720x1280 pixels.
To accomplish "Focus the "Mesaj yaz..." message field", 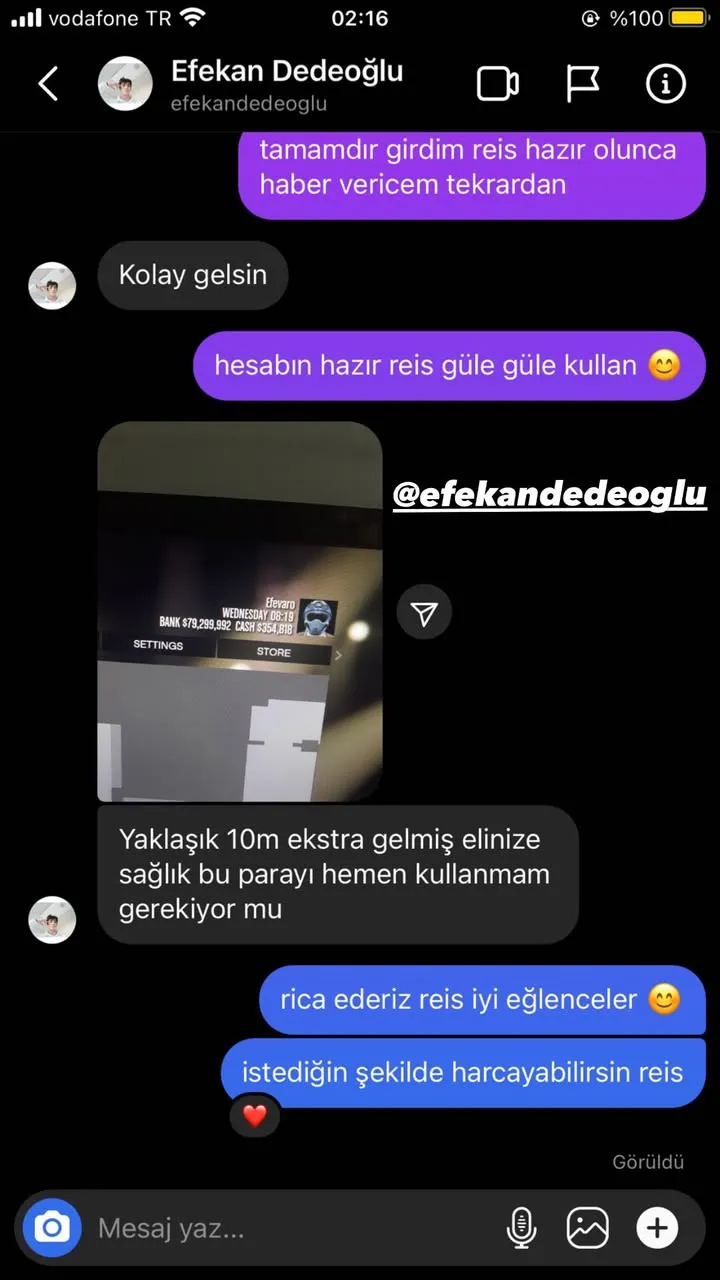I will (x=290, y=1228).
